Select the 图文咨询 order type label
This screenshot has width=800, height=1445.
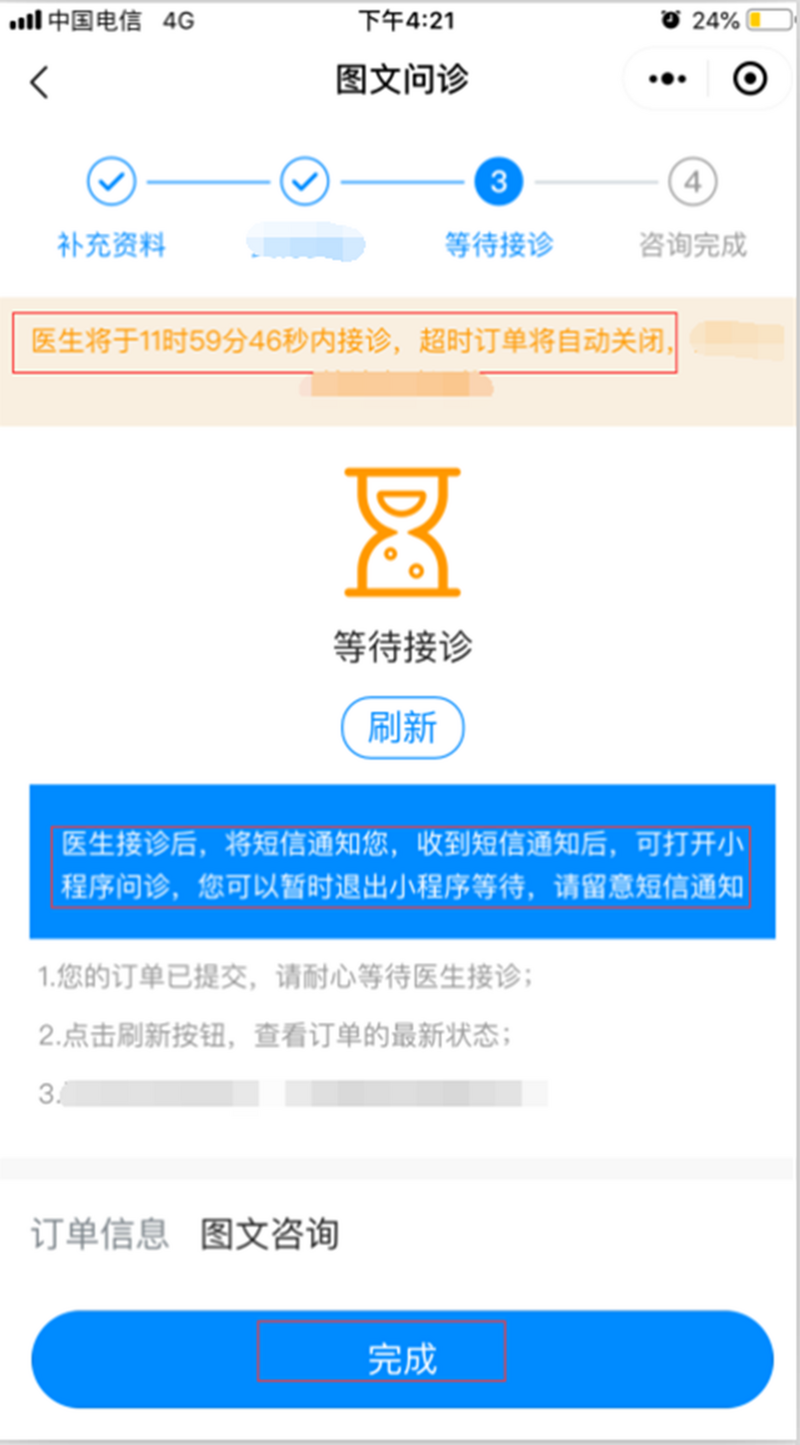coord(268,1234)
